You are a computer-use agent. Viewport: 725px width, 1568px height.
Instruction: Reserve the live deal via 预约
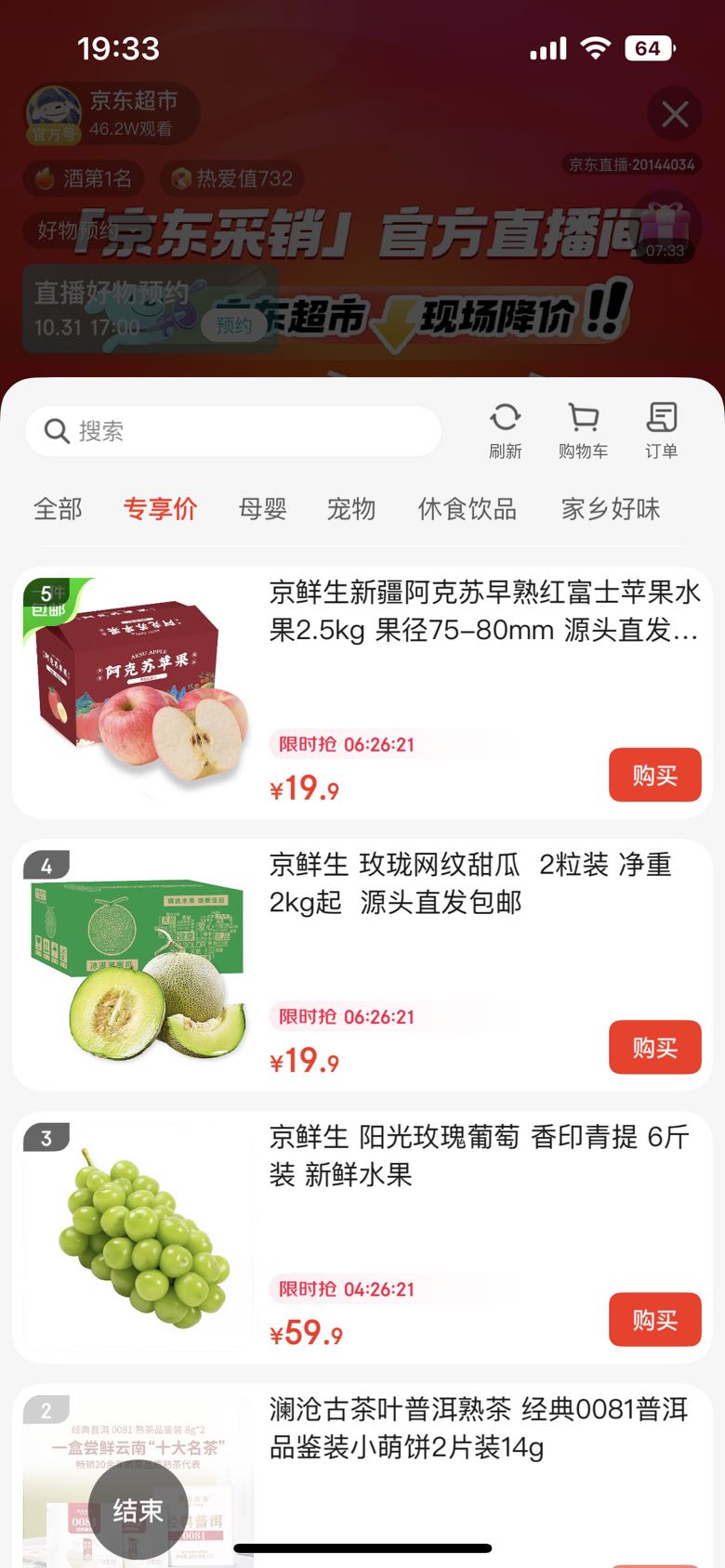[x=233, y=324]
